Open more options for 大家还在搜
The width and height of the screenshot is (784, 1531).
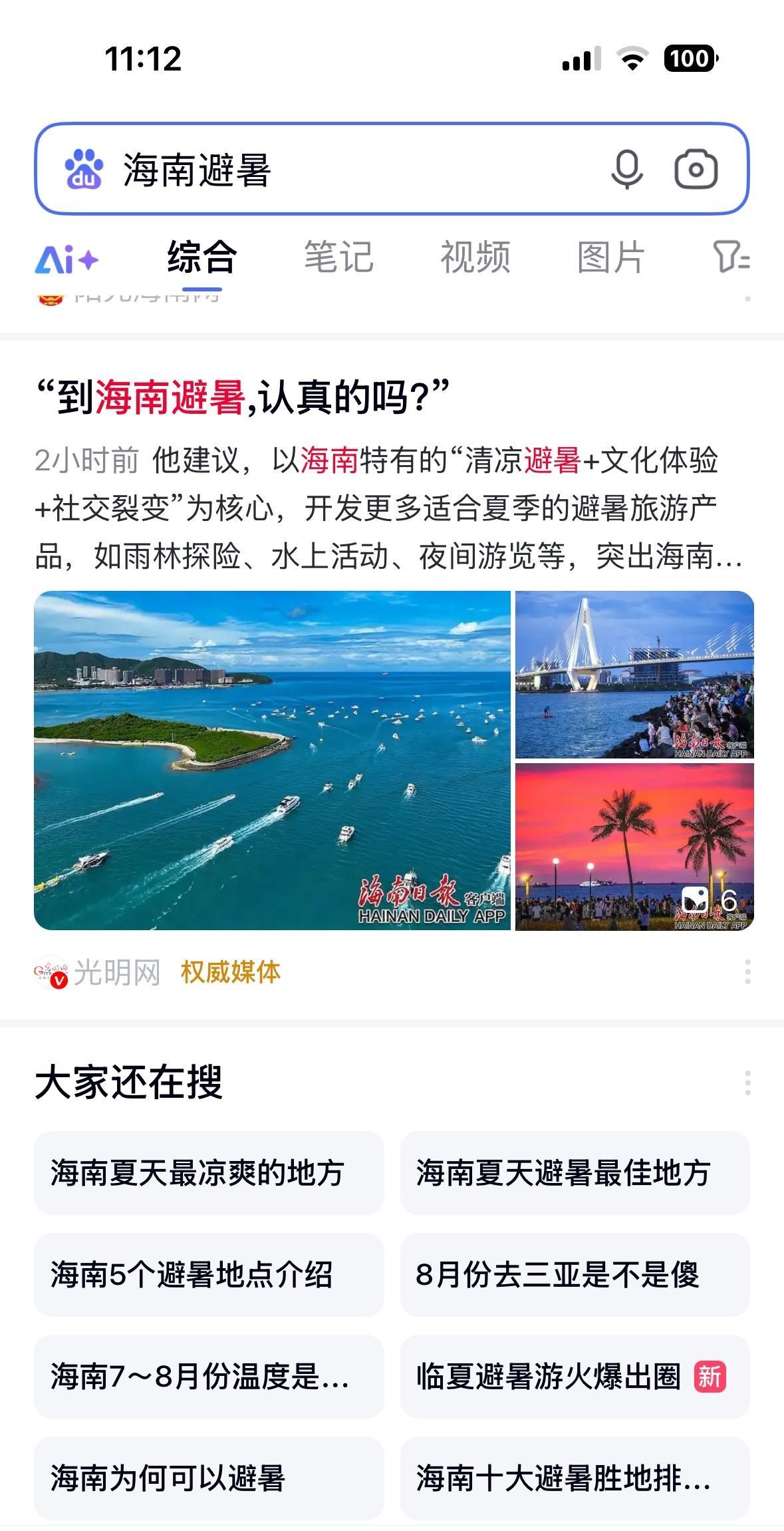point(747,1083)
